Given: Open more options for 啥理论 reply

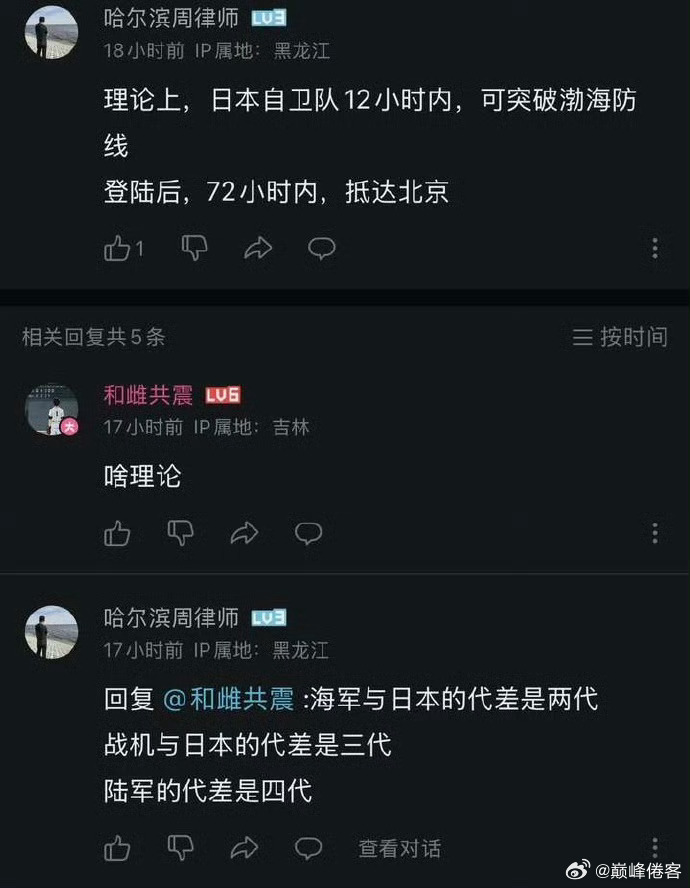Looking at the screenshot, I should (654, 534).
